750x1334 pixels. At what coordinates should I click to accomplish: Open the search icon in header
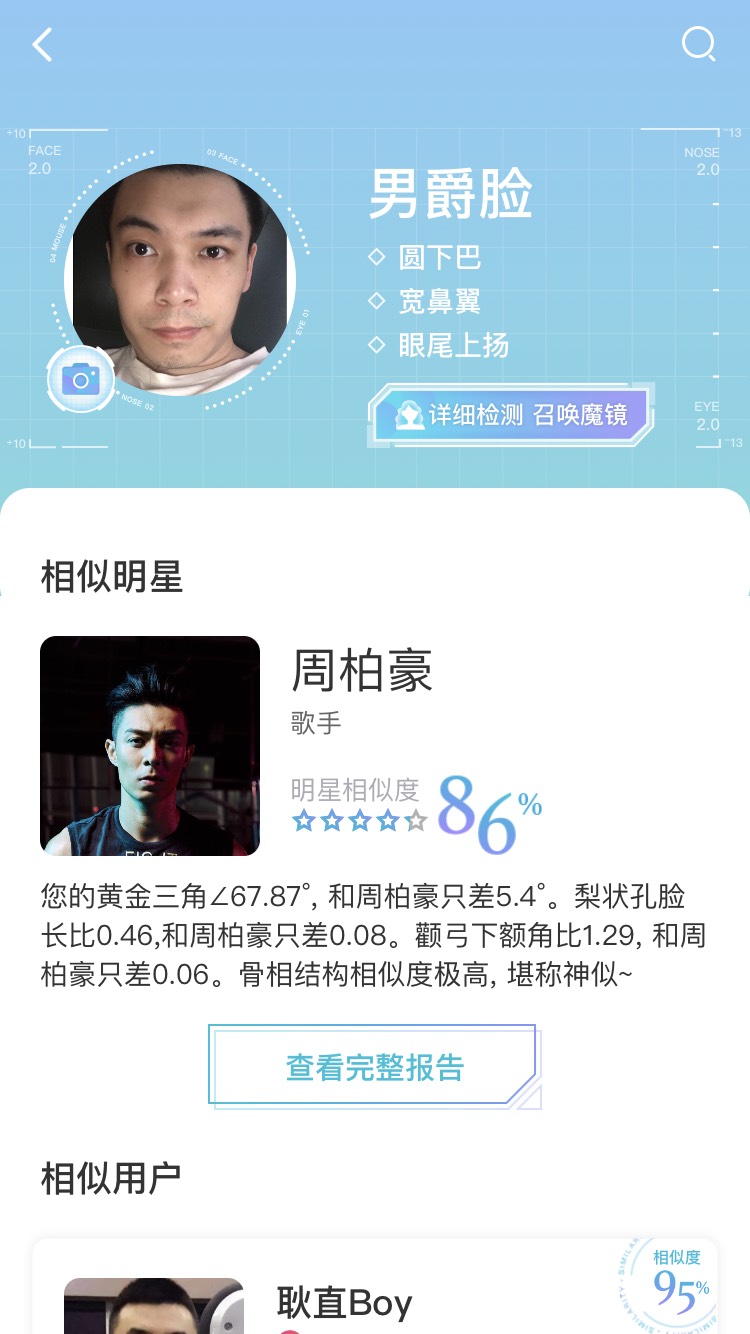click(x=697, y=44)
